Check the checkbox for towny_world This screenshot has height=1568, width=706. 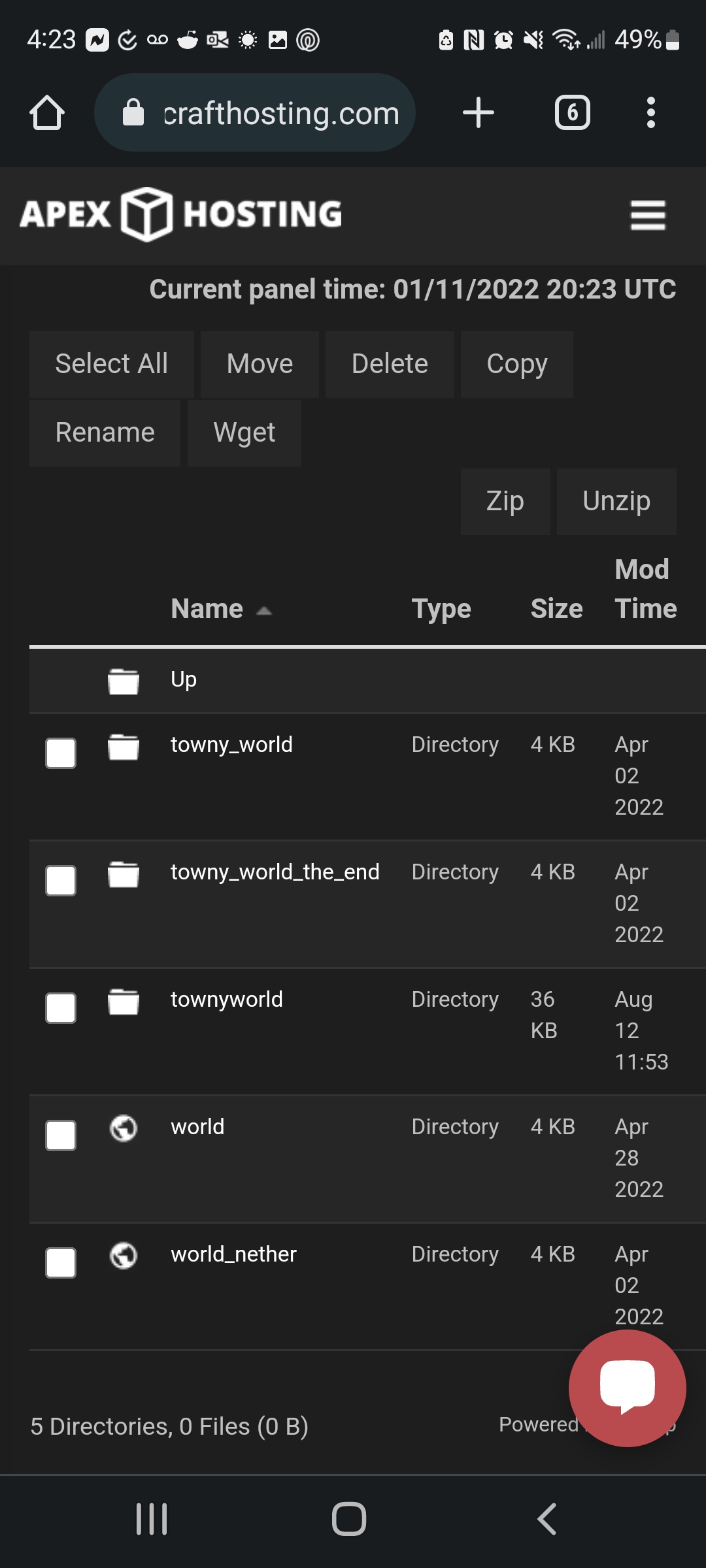click(x=60, y=753)
